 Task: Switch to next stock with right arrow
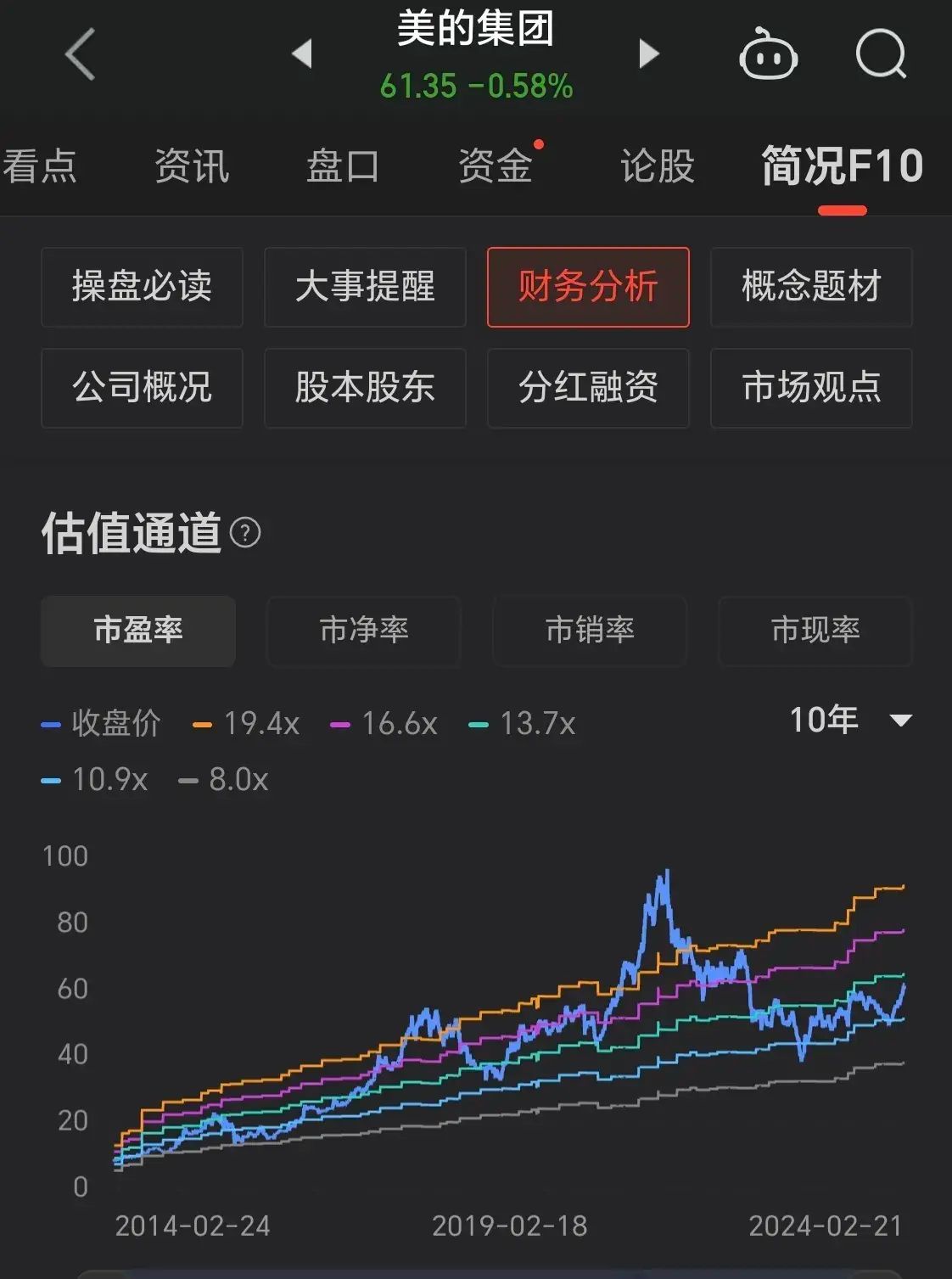pyautogui.click(x=647, y=53)
